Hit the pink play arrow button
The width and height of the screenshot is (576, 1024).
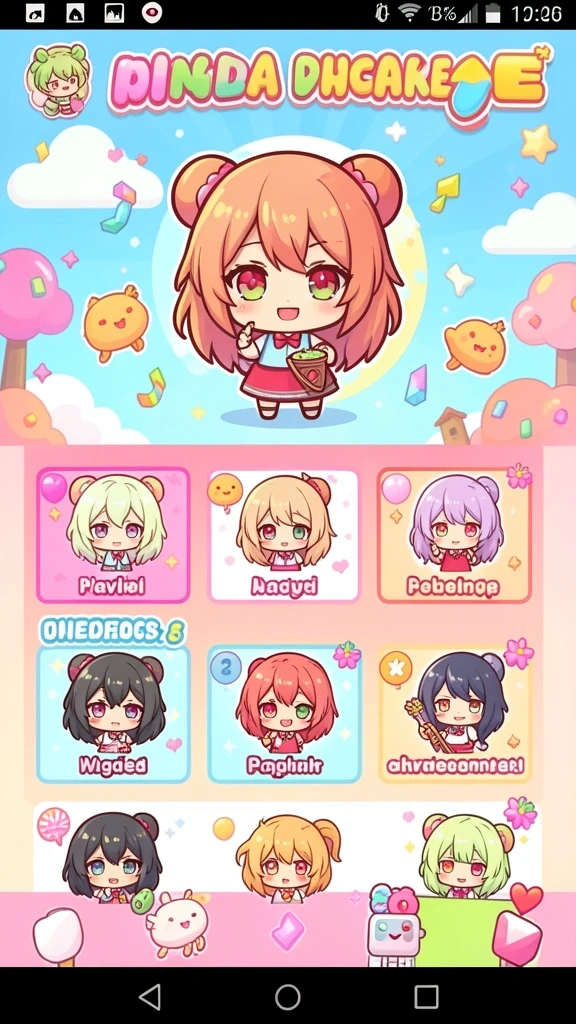[x=517, y=938]
